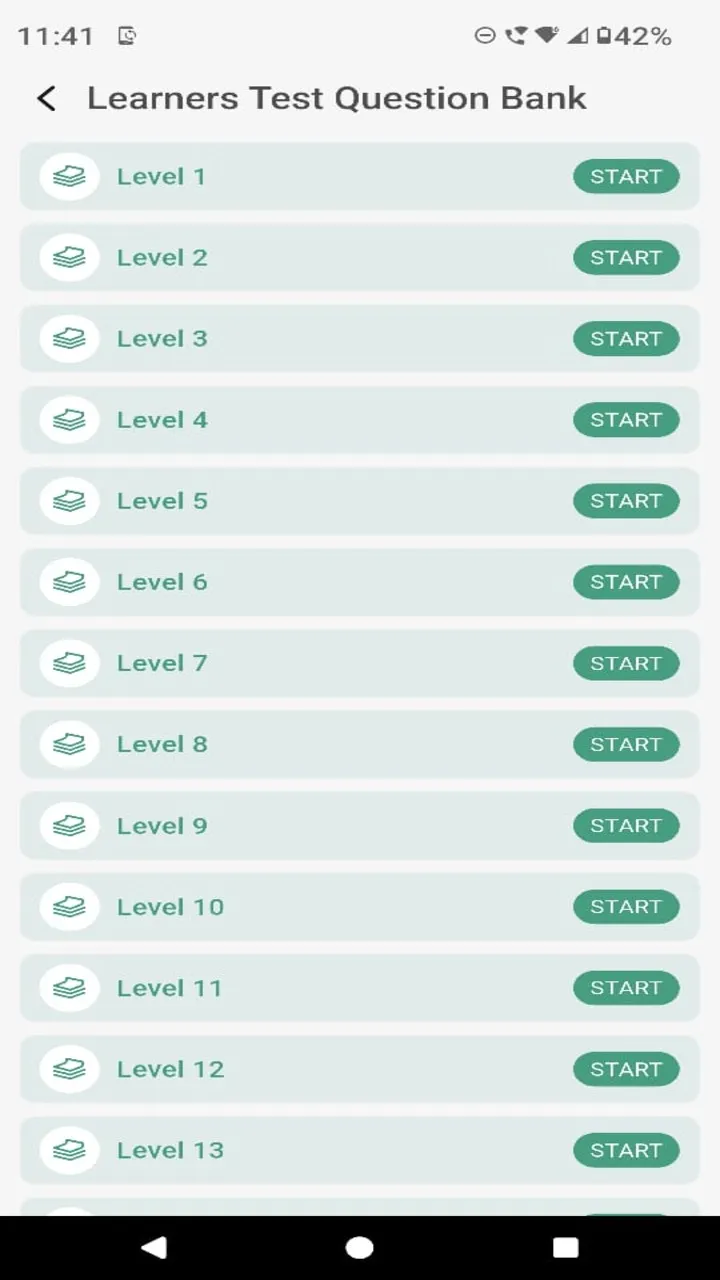Go back from Learners Test Question Bank
Viewport: 720px width, 1280px height.
pyautogui.click(x=46, y=98)
